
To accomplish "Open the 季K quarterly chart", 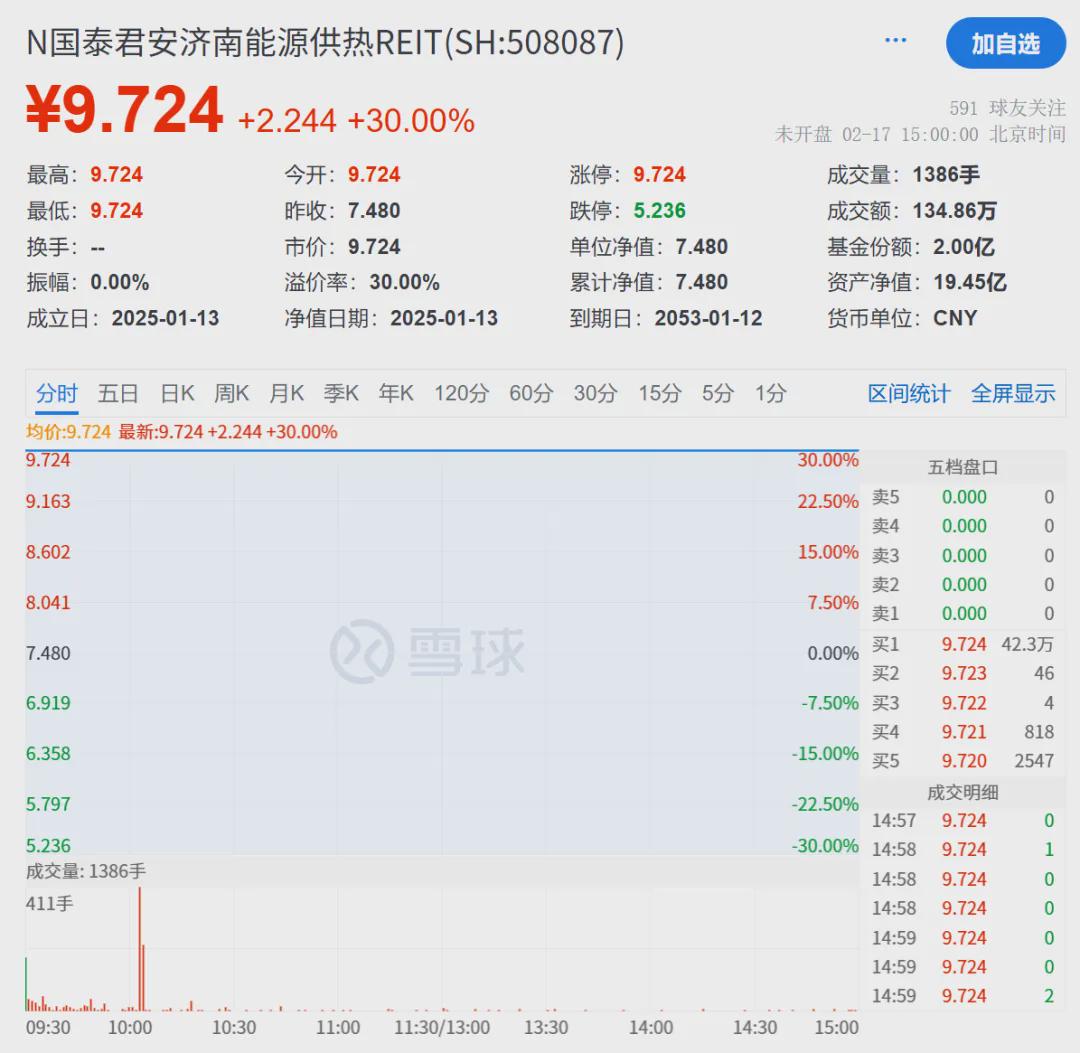I will [341, 393].
